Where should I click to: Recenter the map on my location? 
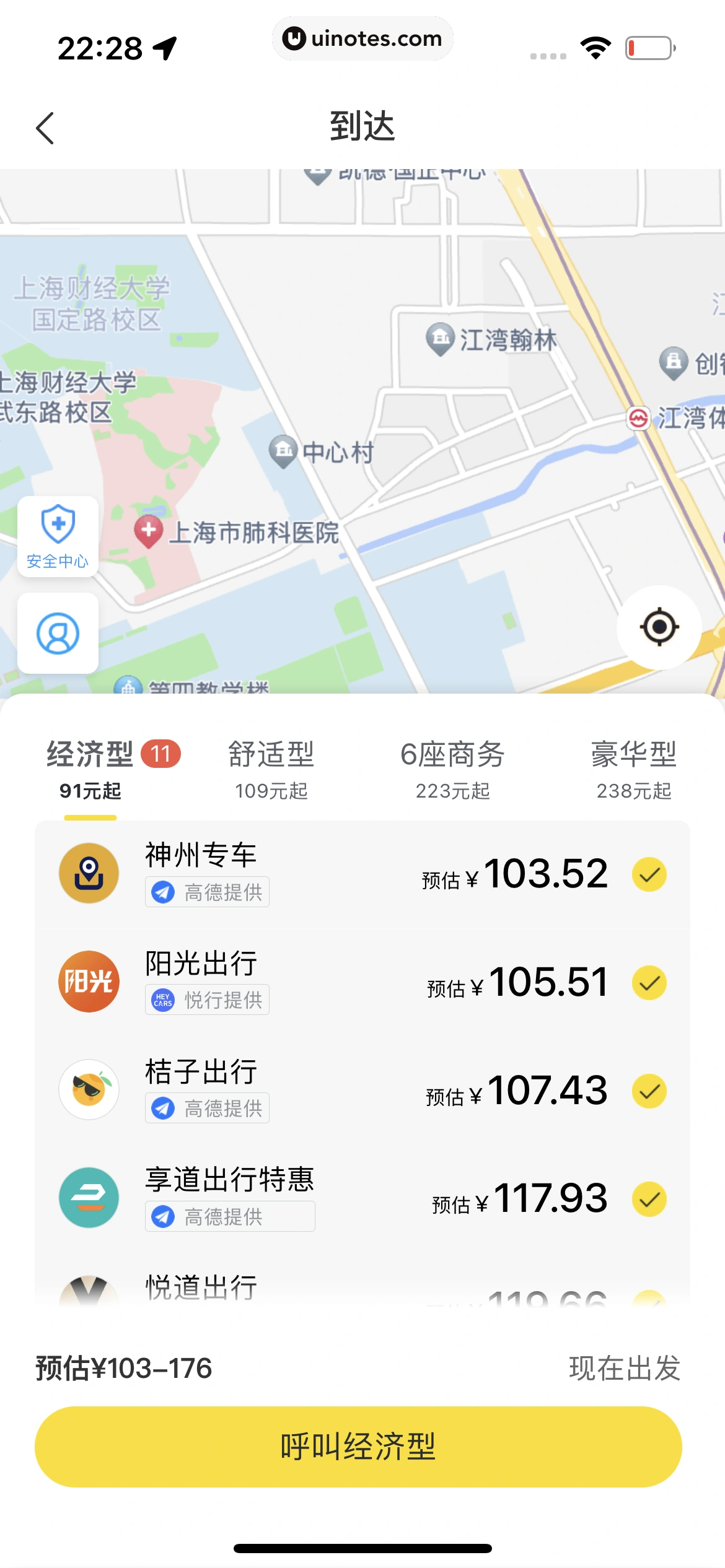point(659,627)
